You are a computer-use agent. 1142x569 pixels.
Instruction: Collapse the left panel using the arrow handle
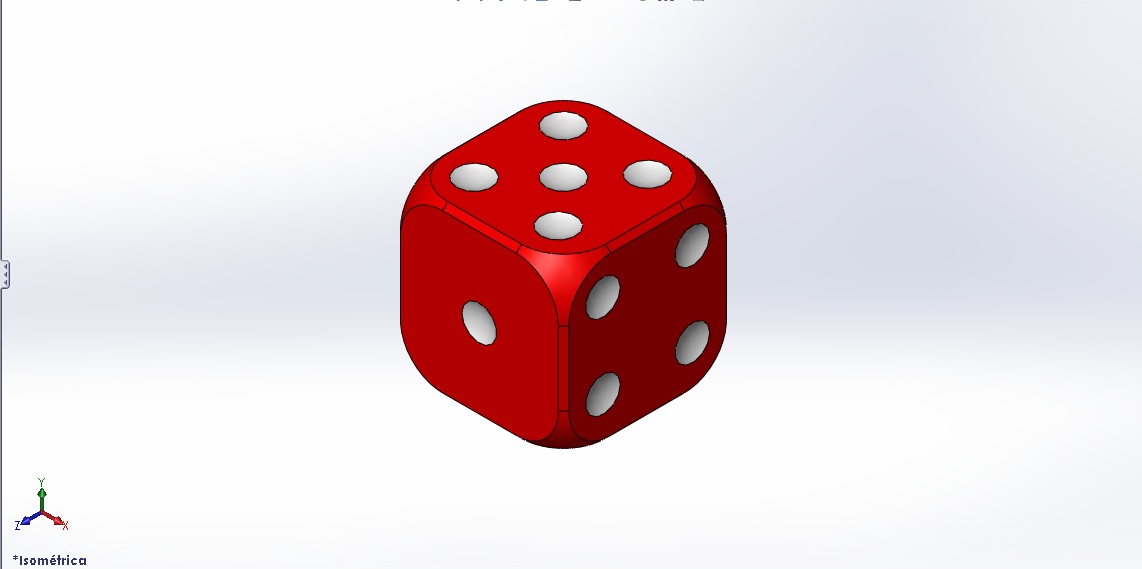5,274
